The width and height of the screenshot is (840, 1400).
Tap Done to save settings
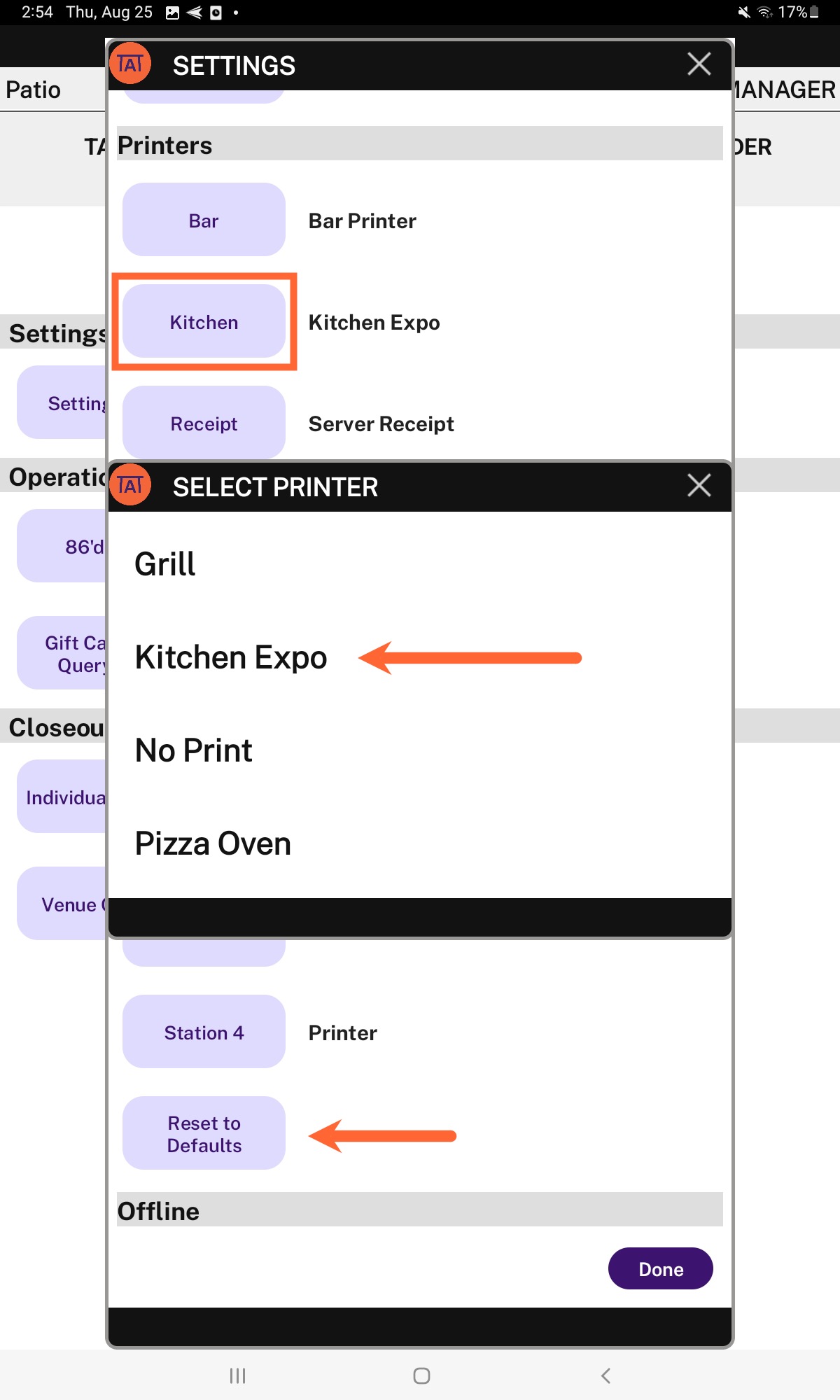coord(660,1268)
